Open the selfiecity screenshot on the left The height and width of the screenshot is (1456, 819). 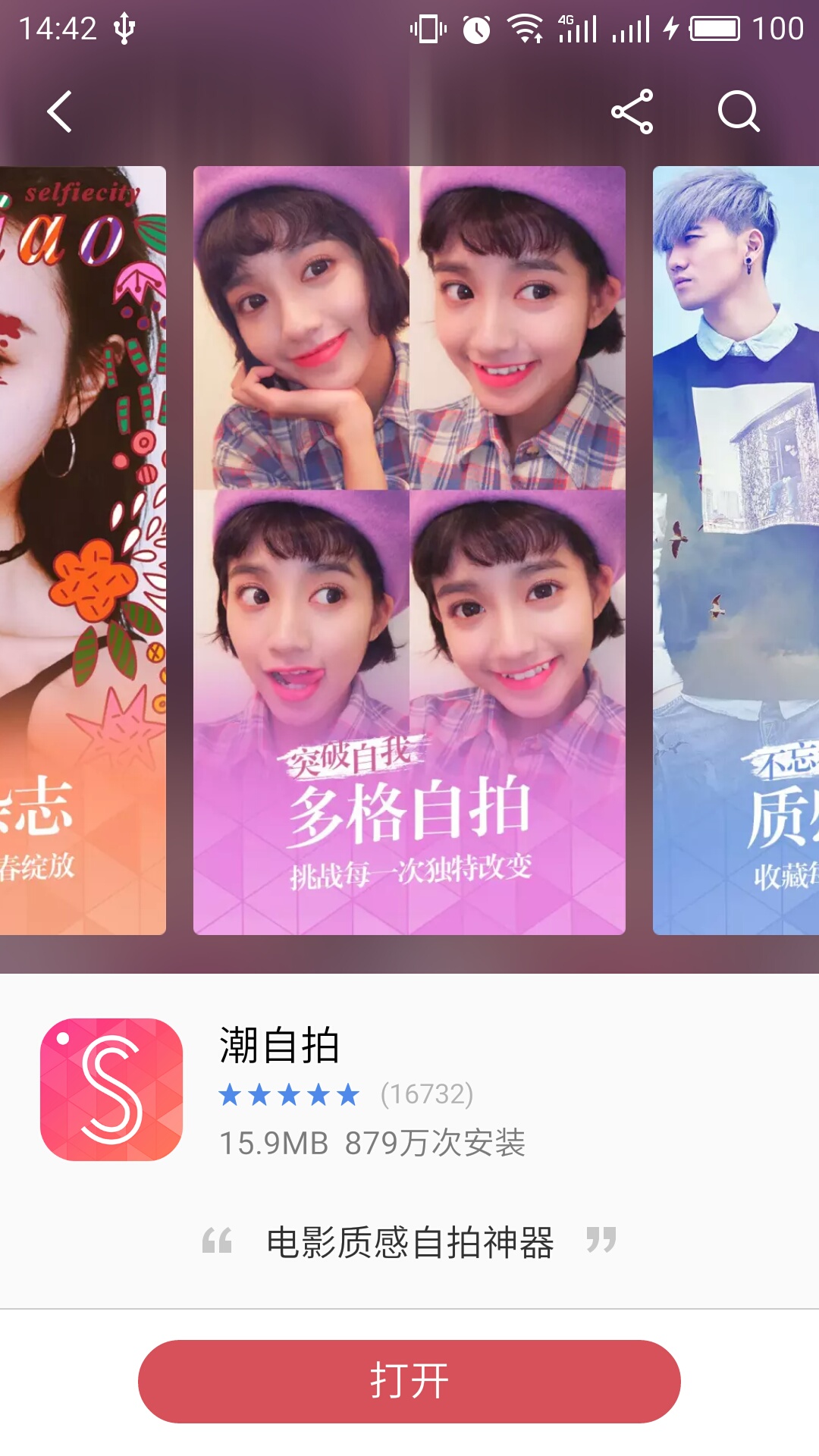pos(82,550)
